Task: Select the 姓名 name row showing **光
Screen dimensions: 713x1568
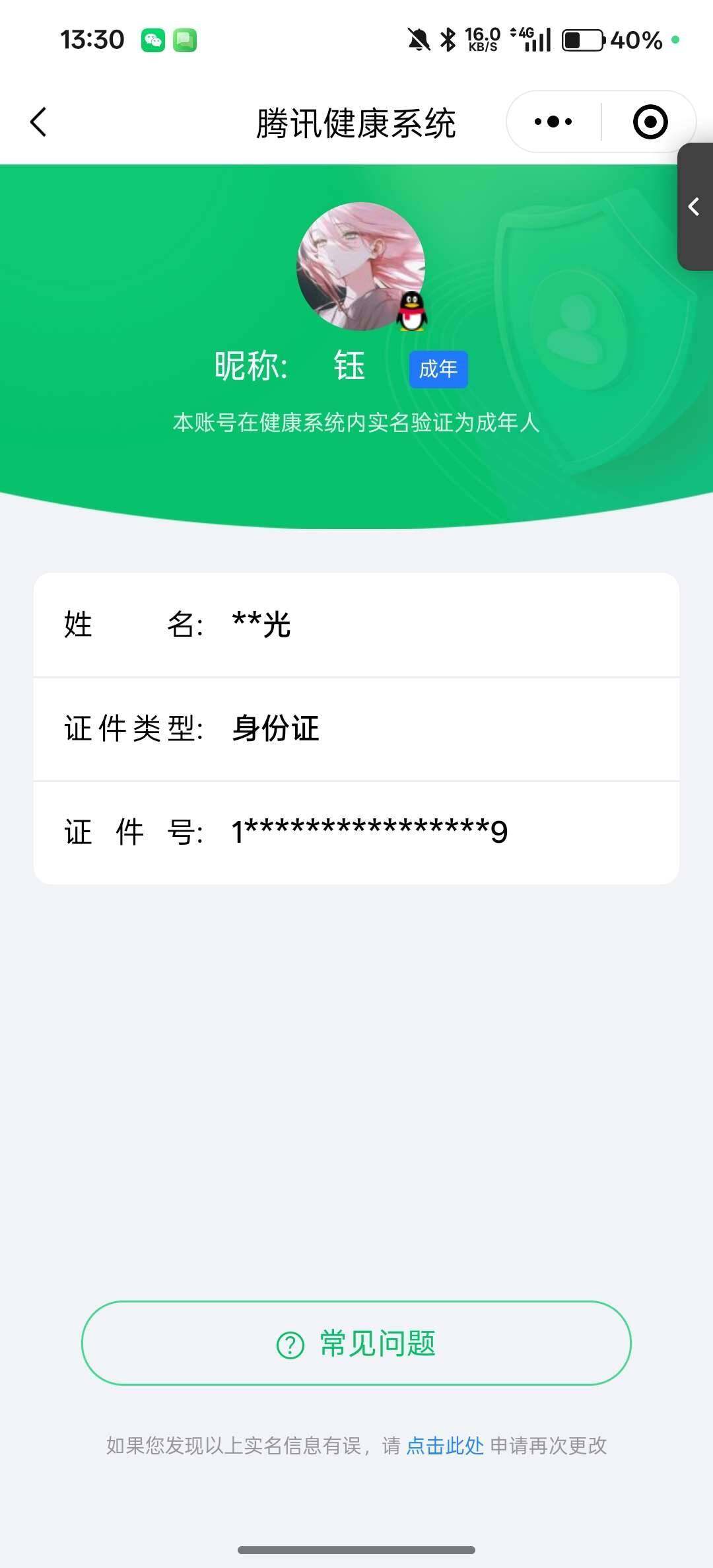Action: pos(356,625)
